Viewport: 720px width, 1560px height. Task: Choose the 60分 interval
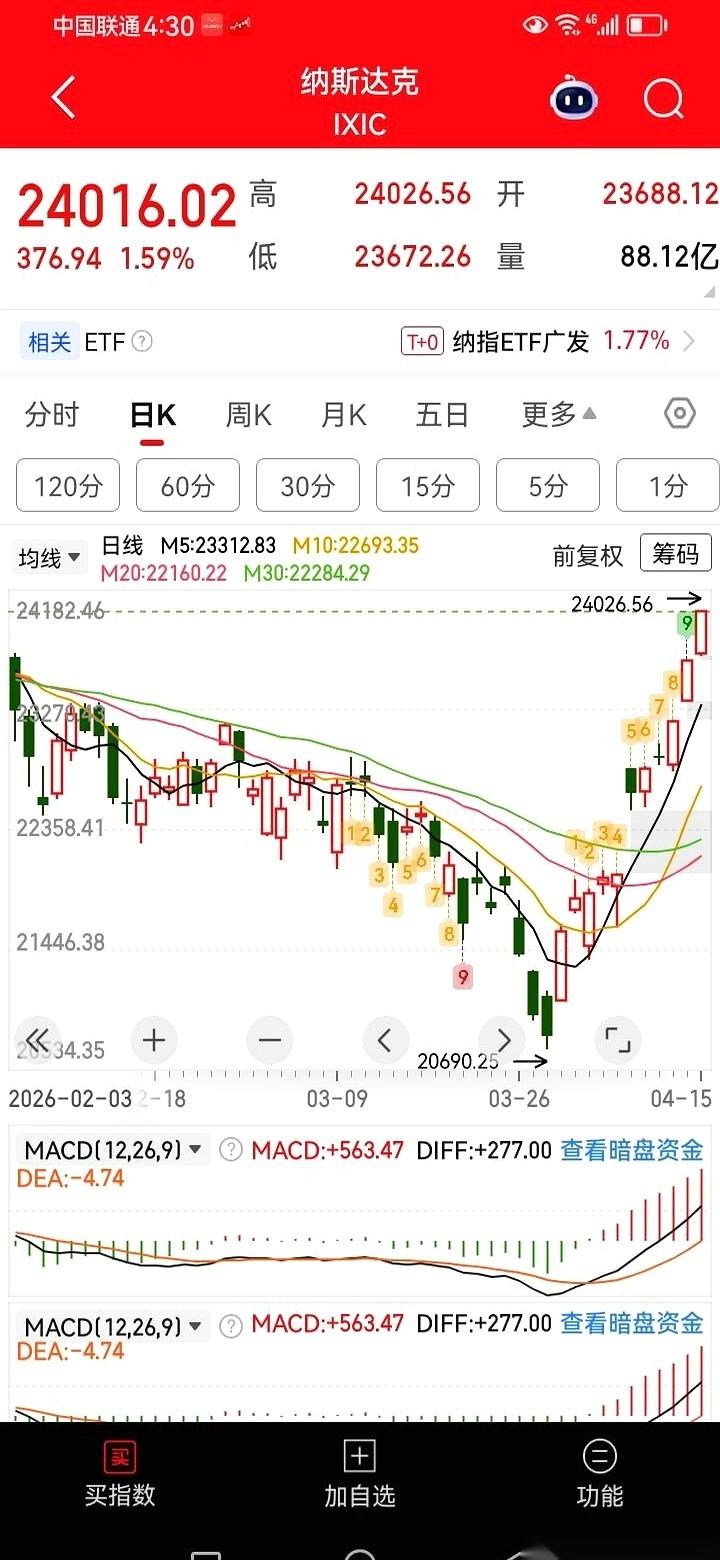pyautogui.click(x=188, y=486)
